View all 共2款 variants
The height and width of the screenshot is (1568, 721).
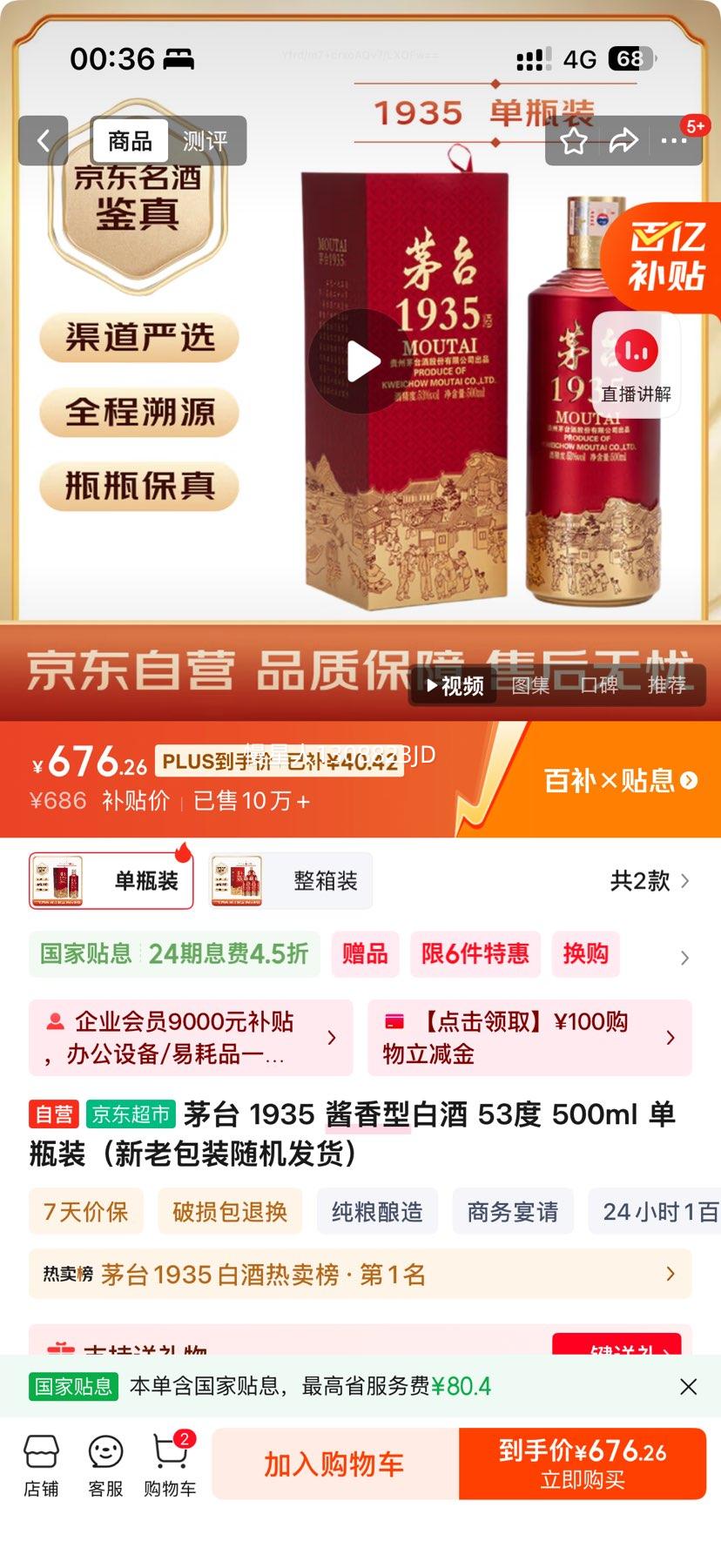650,881
